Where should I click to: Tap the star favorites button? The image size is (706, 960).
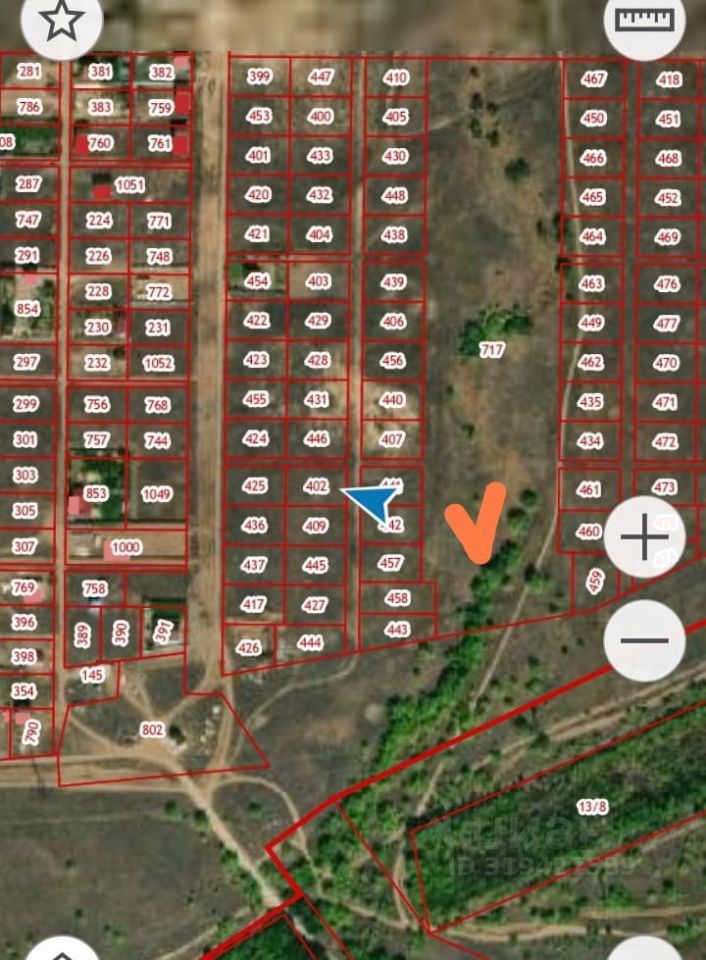click(x=62, y=20)
